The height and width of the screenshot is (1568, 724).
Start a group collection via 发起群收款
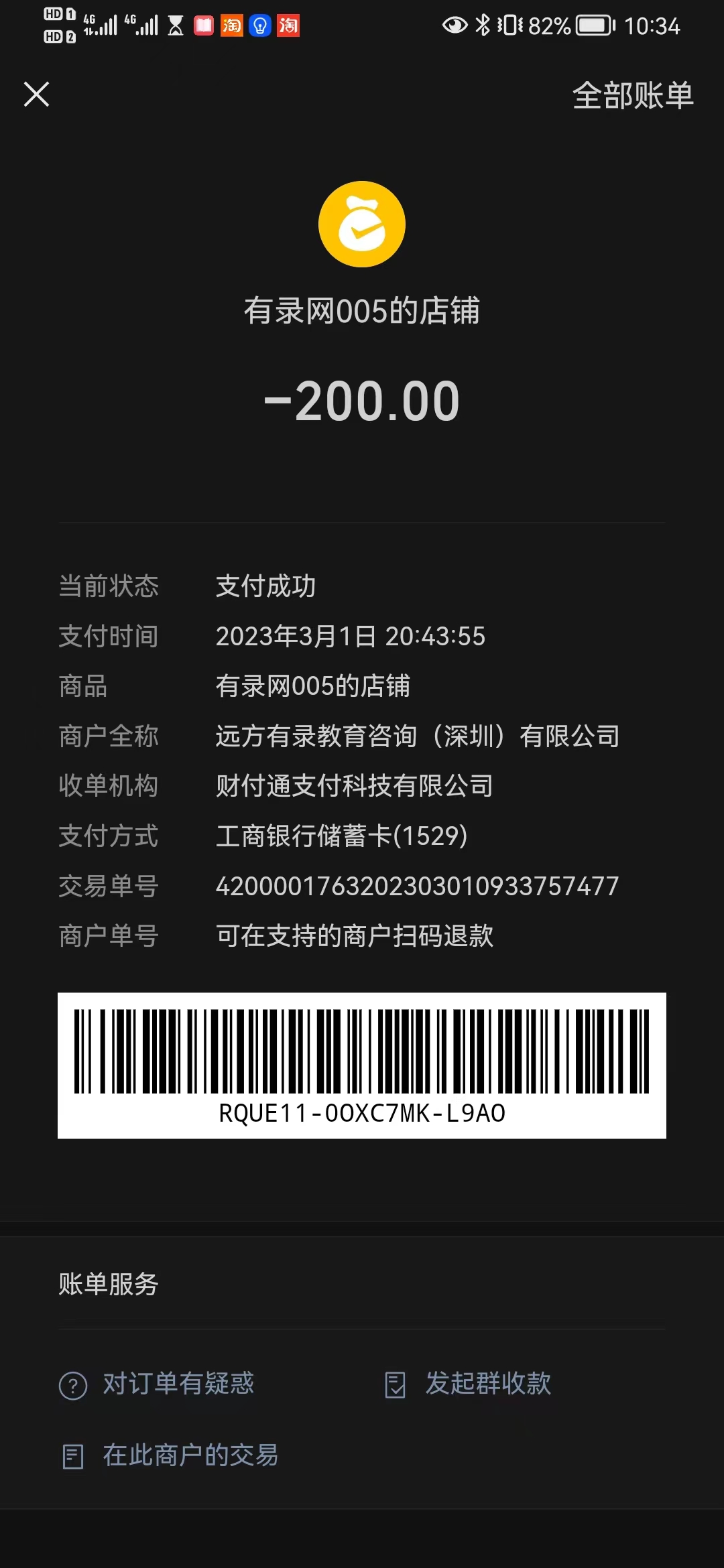469,1384
